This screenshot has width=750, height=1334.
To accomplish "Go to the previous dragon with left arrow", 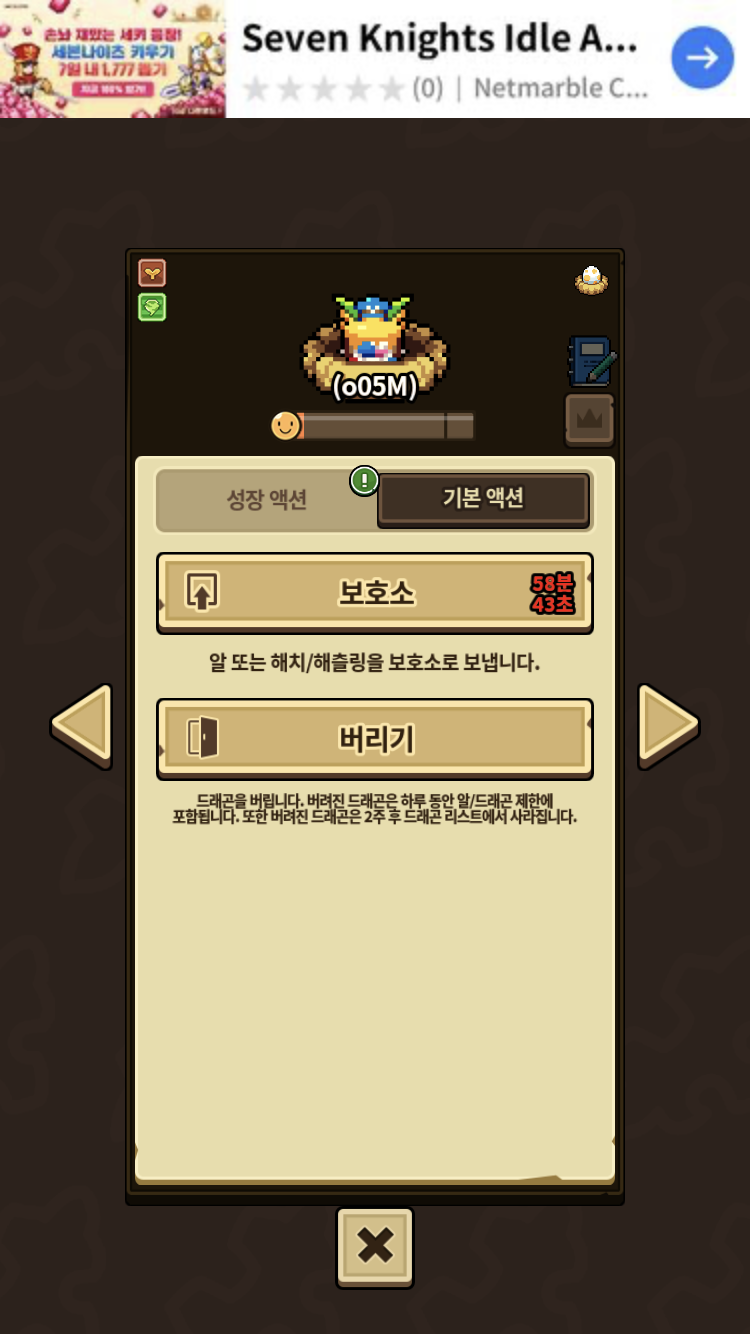I will point(82,725).
